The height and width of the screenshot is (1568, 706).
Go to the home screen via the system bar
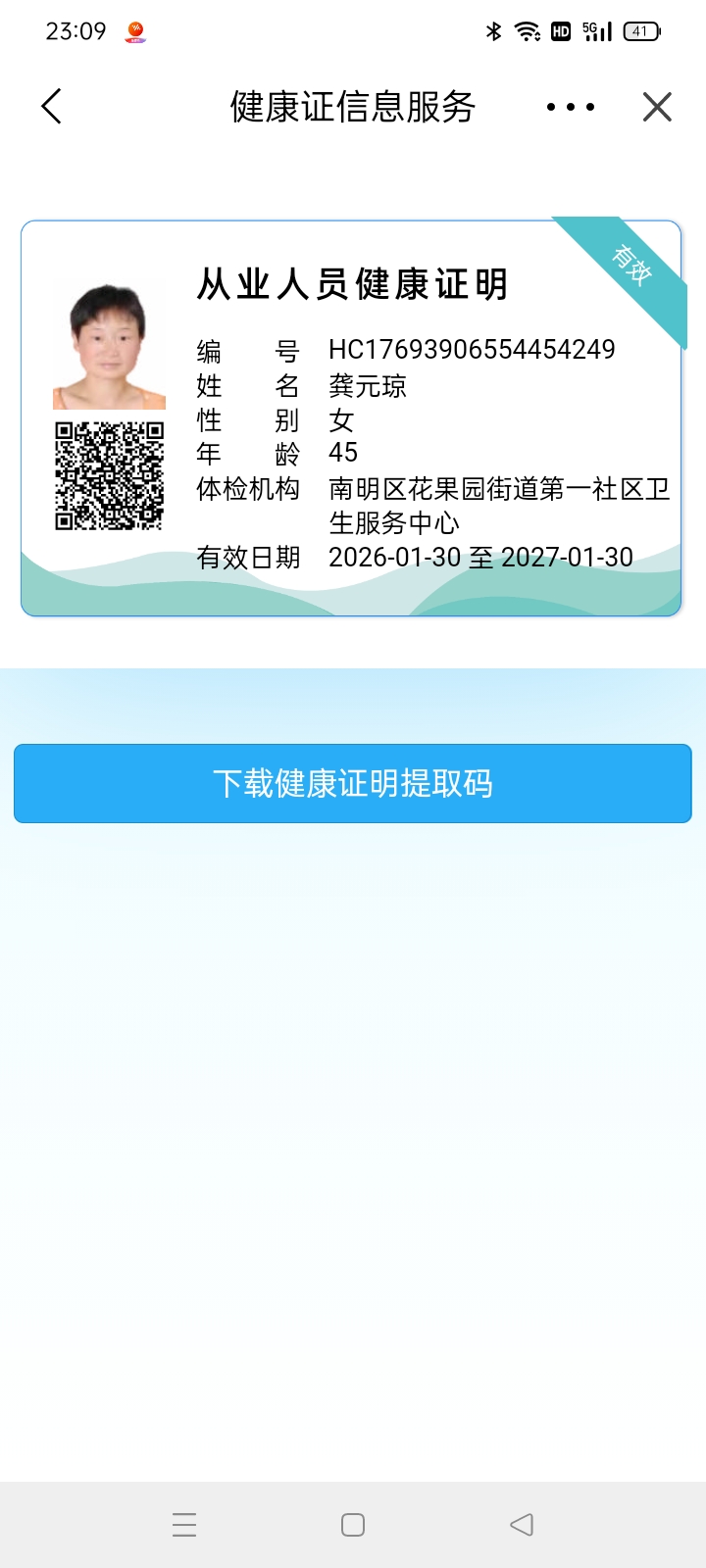353,1525
